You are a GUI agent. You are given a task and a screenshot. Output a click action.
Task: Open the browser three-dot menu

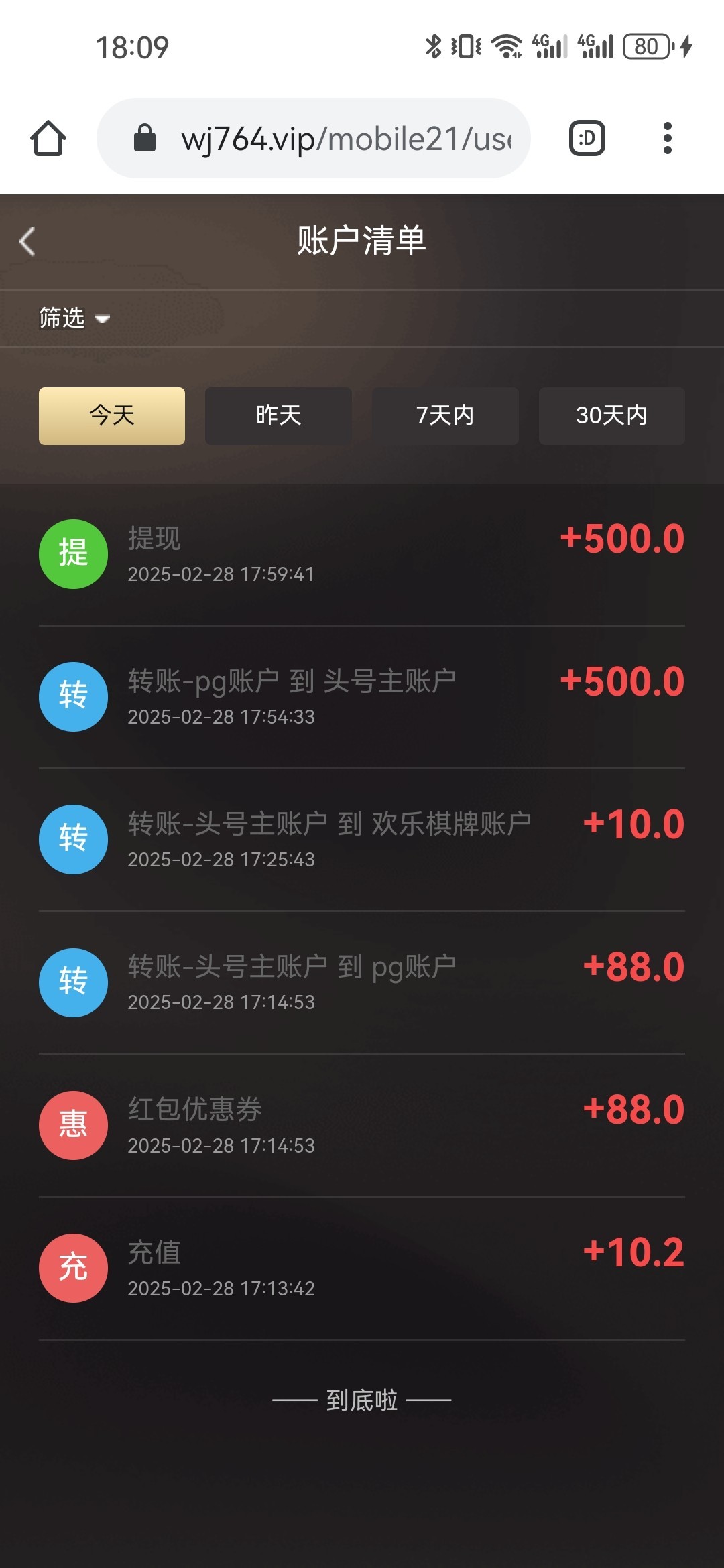click(x=668, y=137)
